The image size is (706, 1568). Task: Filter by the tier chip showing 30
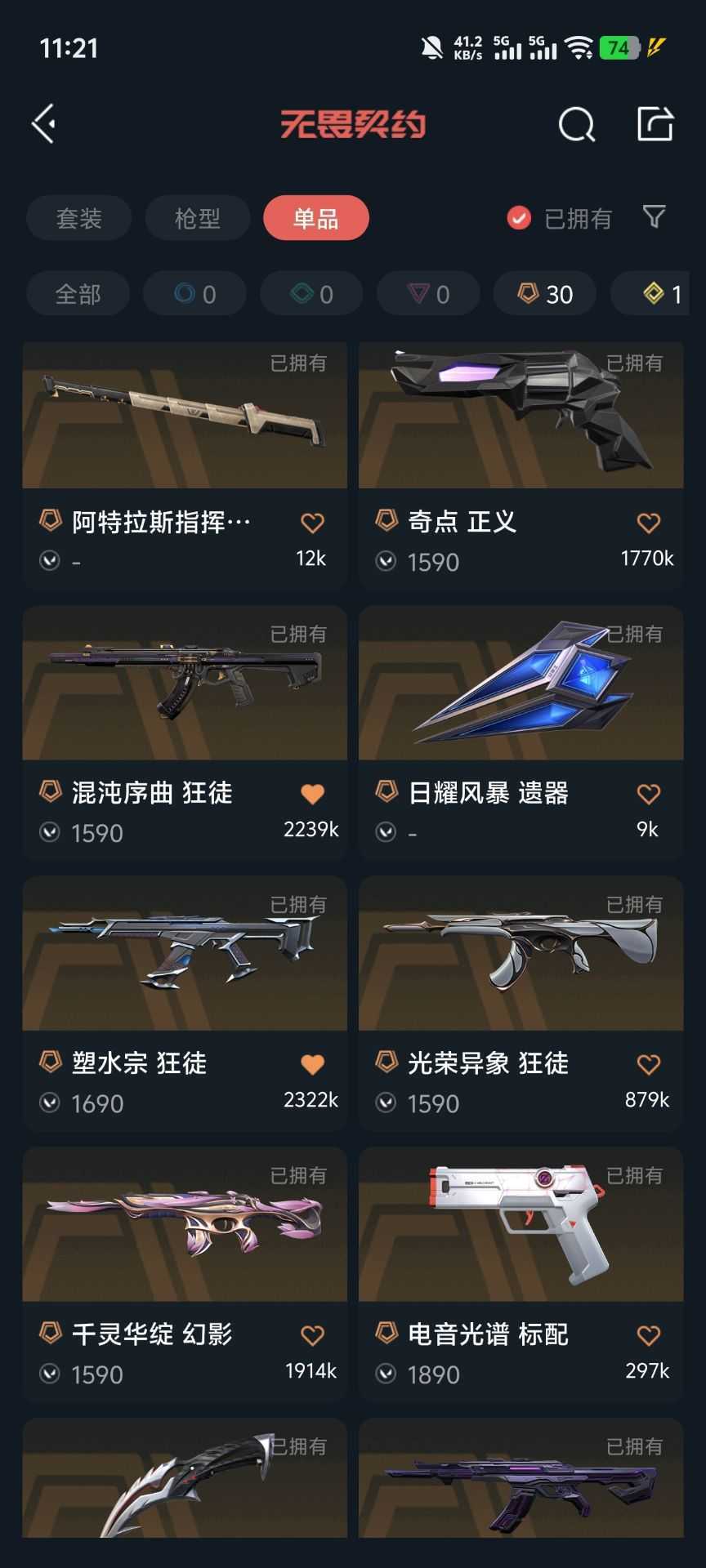tap(545, 294)
